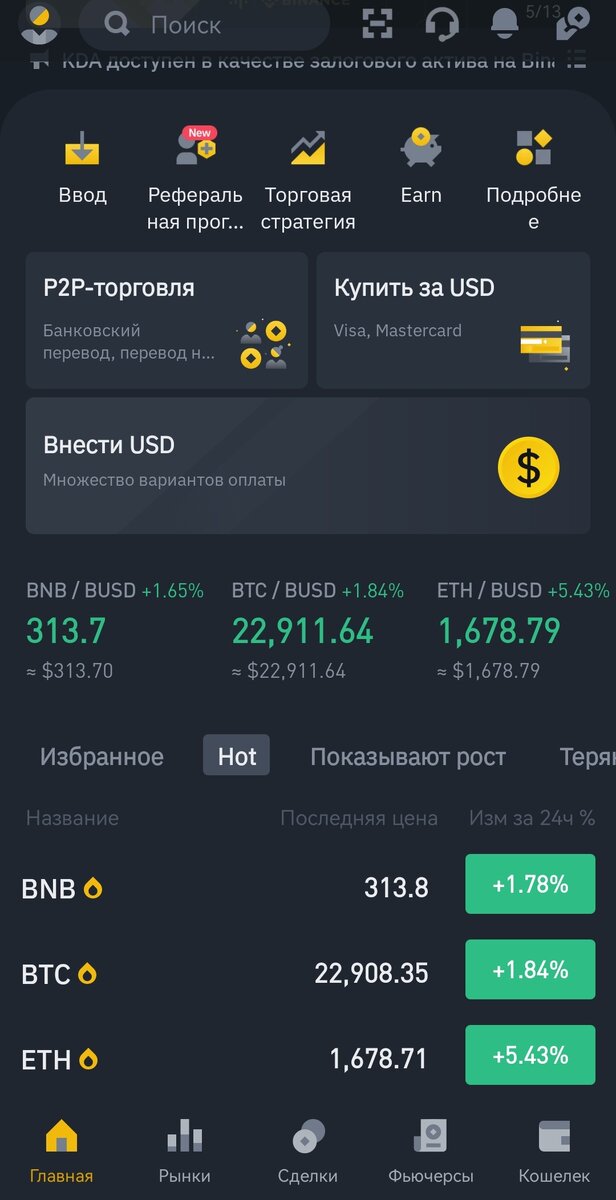Viewport: 616px width, 1200px height.
Task: Open the Реферальная программа shortcut
Action: pyautogui.click(x=195, y=179)
